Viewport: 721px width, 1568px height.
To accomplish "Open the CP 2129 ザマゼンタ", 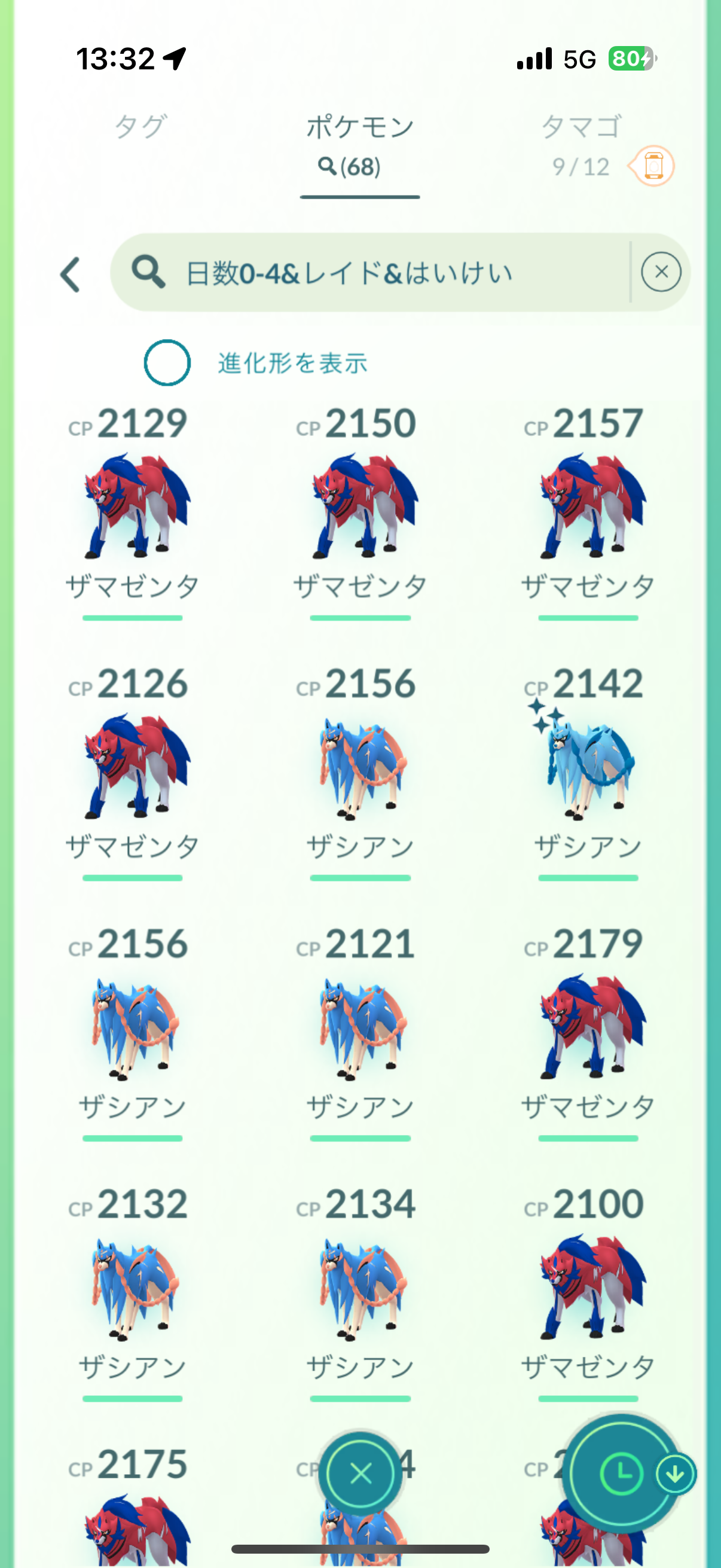I will coord(133,505).
